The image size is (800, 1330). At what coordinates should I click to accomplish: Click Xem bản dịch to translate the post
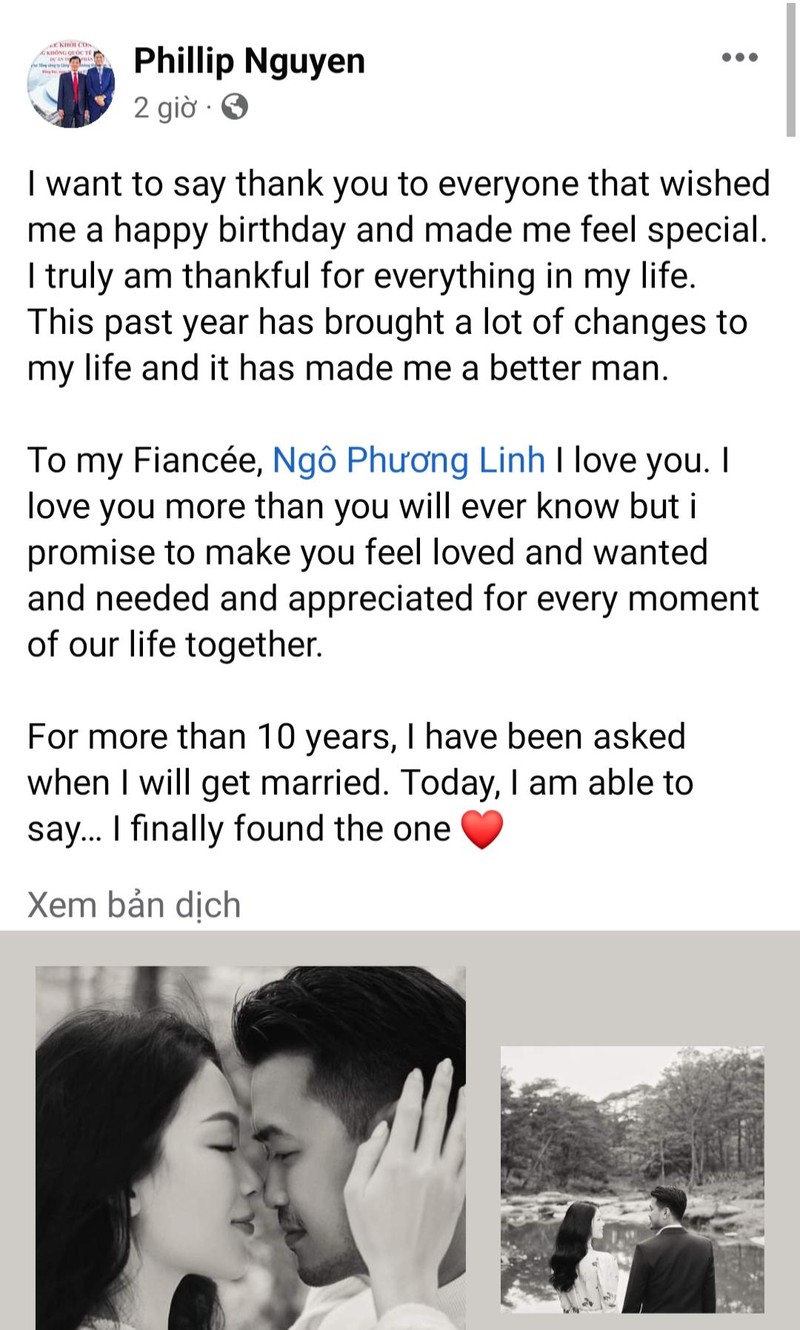(133, 904)
